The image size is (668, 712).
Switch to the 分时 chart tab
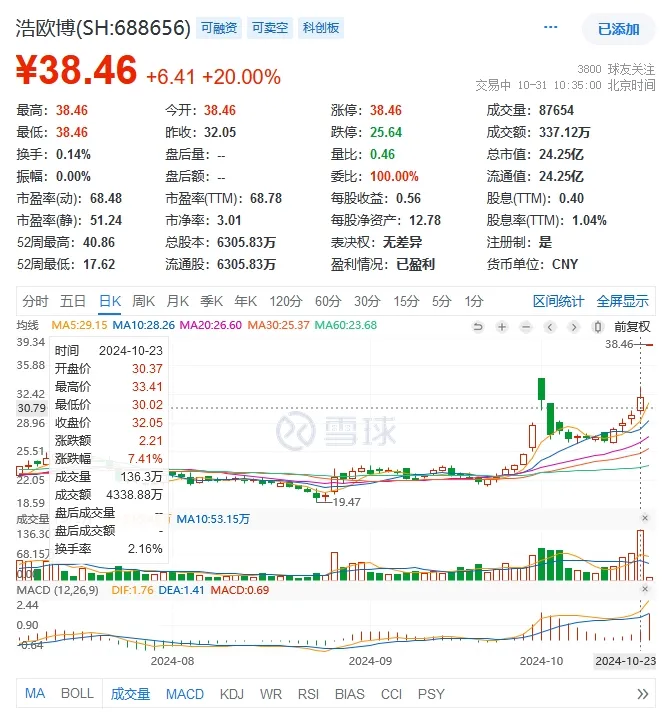pyautogui.click(x=35, y=301)
